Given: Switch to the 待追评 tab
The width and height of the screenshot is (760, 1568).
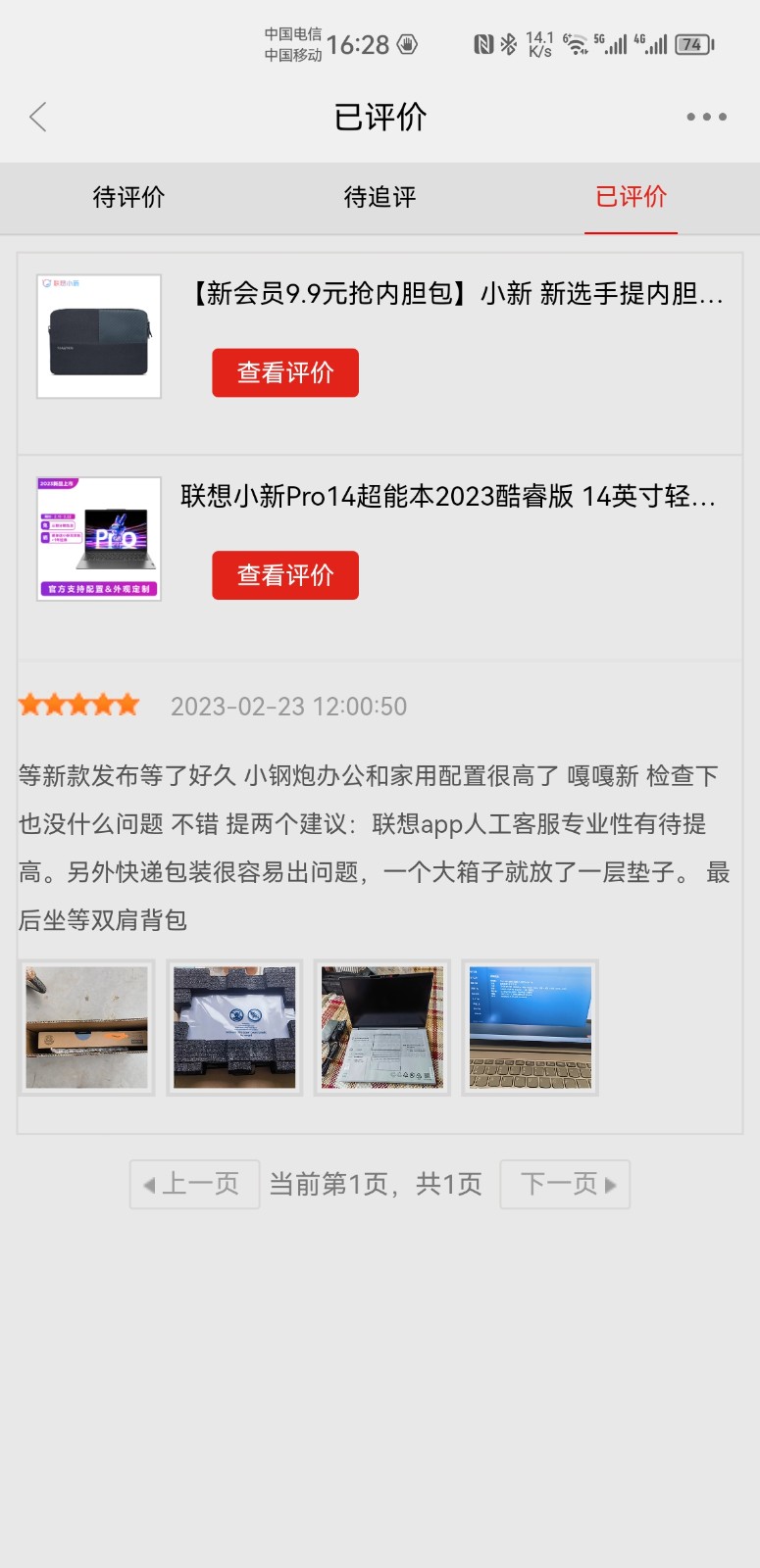Looking at the screenshot, I should point(380,197).
